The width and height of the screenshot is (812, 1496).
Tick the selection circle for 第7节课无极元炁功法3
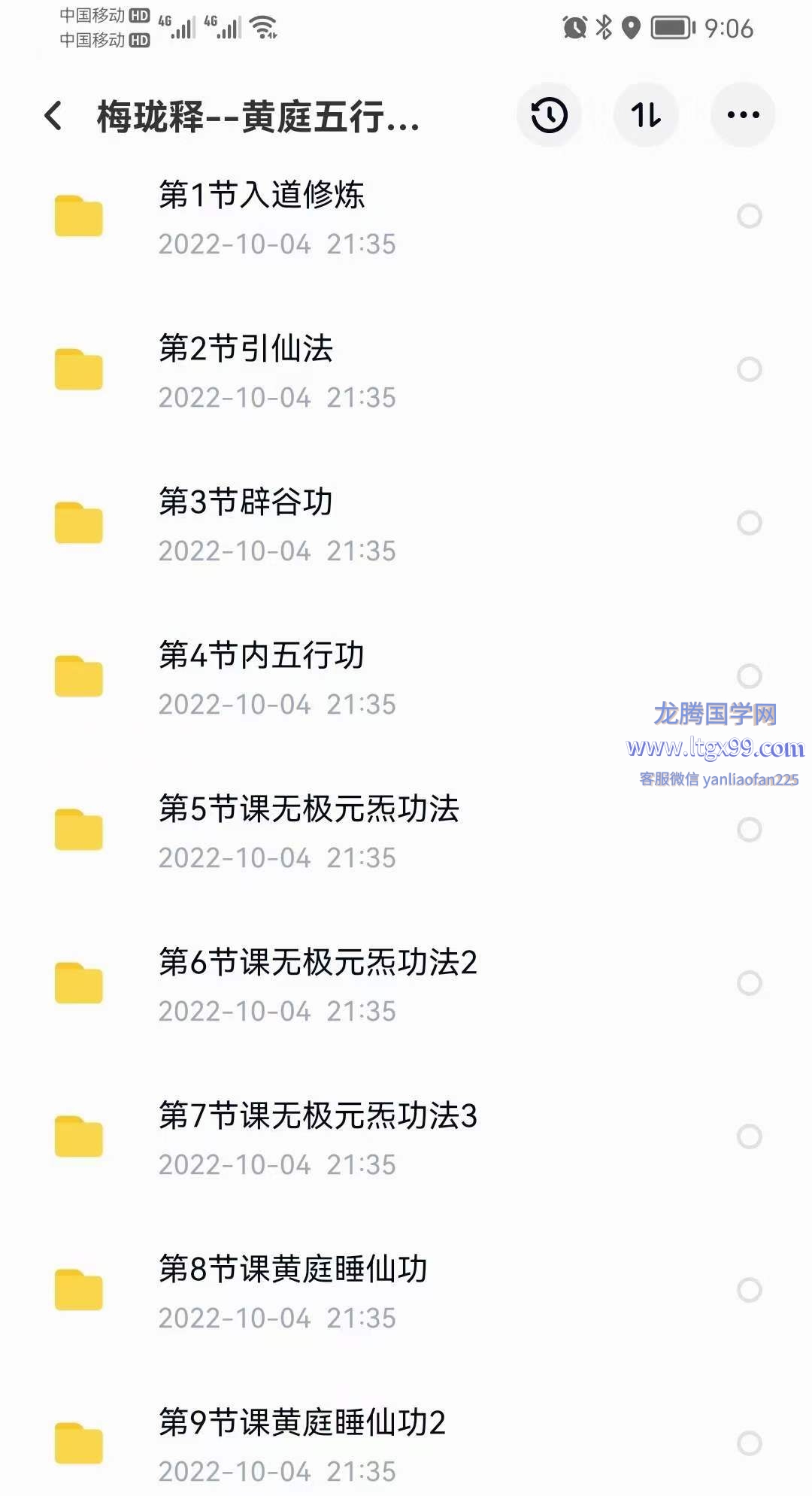click(x=749, y=1136)
